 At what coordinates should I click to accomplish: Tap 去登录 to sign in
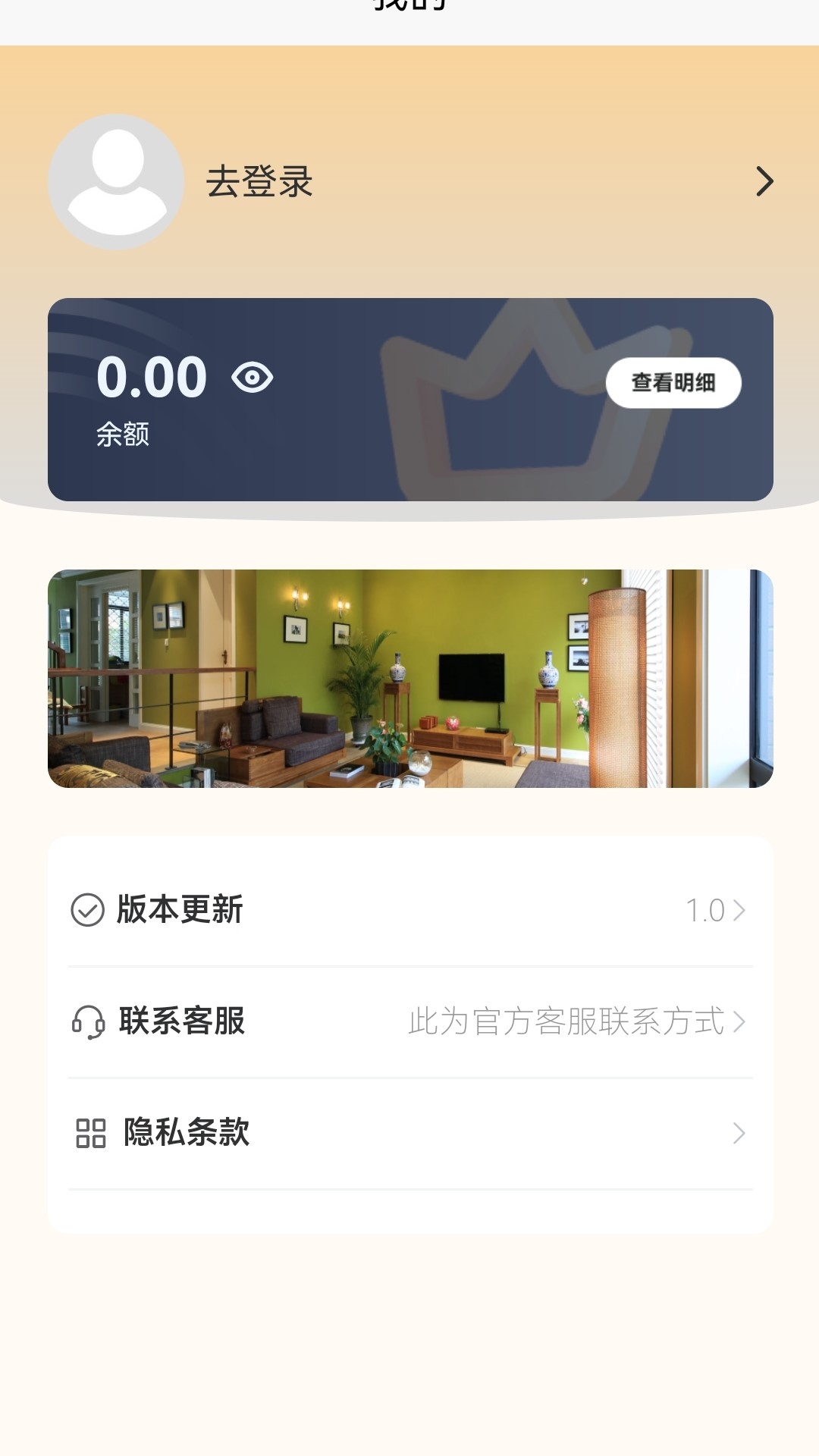pos(259,182)
